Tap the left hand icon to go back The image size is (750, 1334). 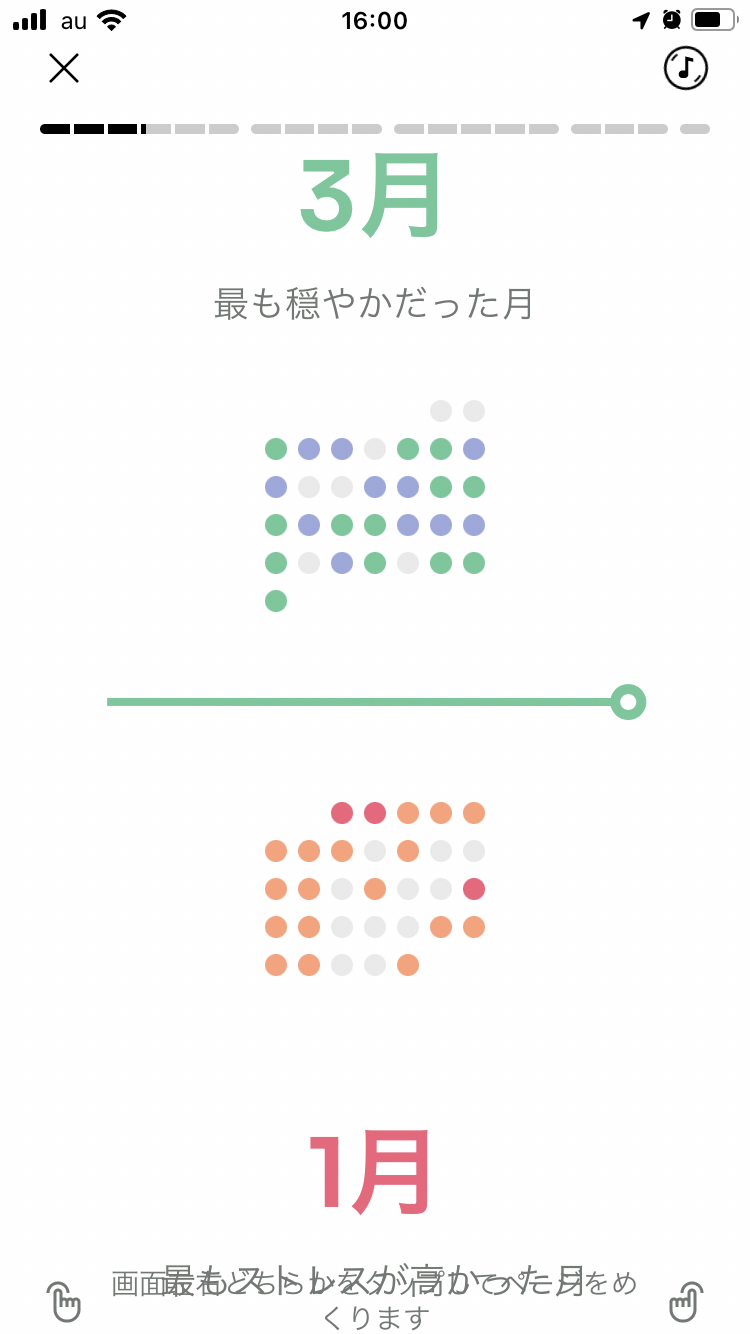click(64, 1300)
